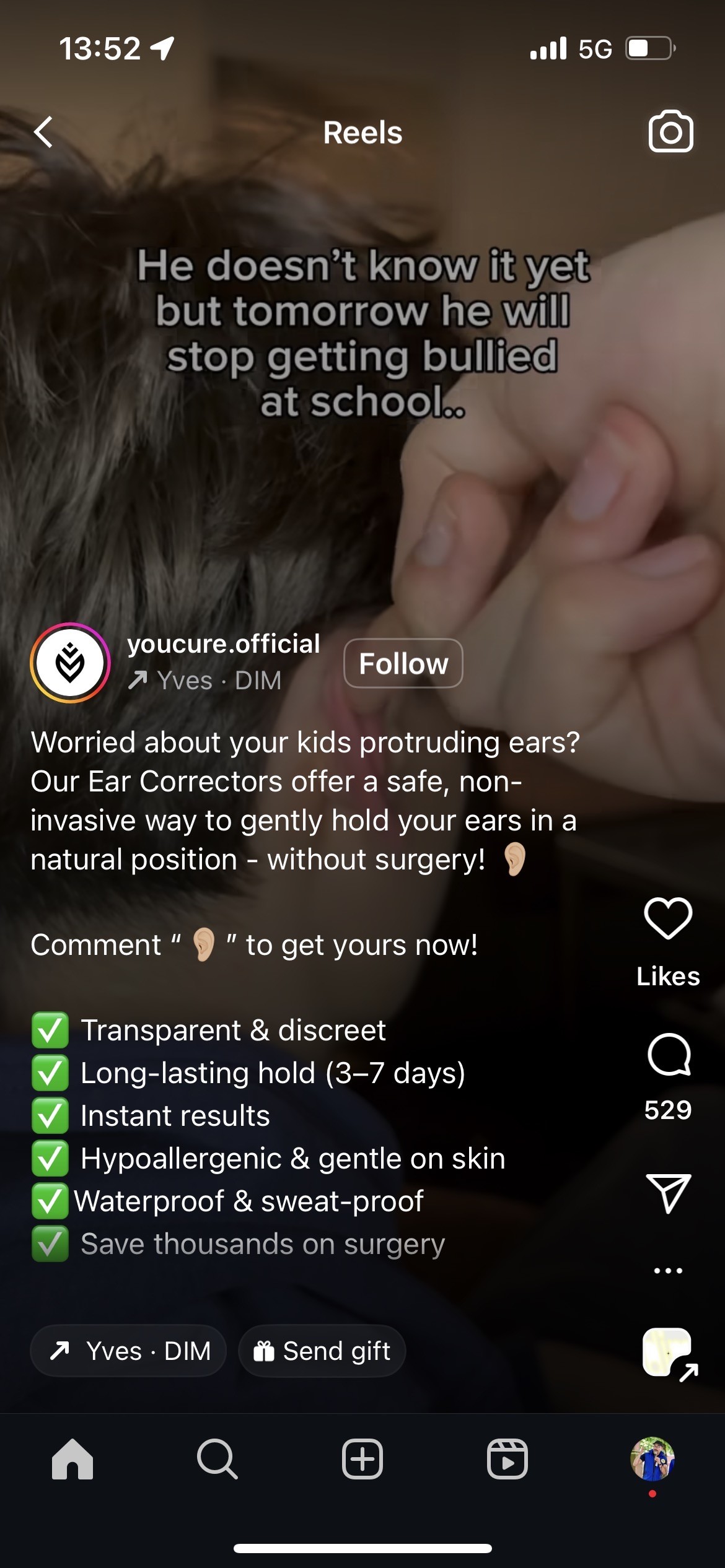Open the youcure.official profile picture
Viewport: 725px width, 1568px height.
coord(70,663)
